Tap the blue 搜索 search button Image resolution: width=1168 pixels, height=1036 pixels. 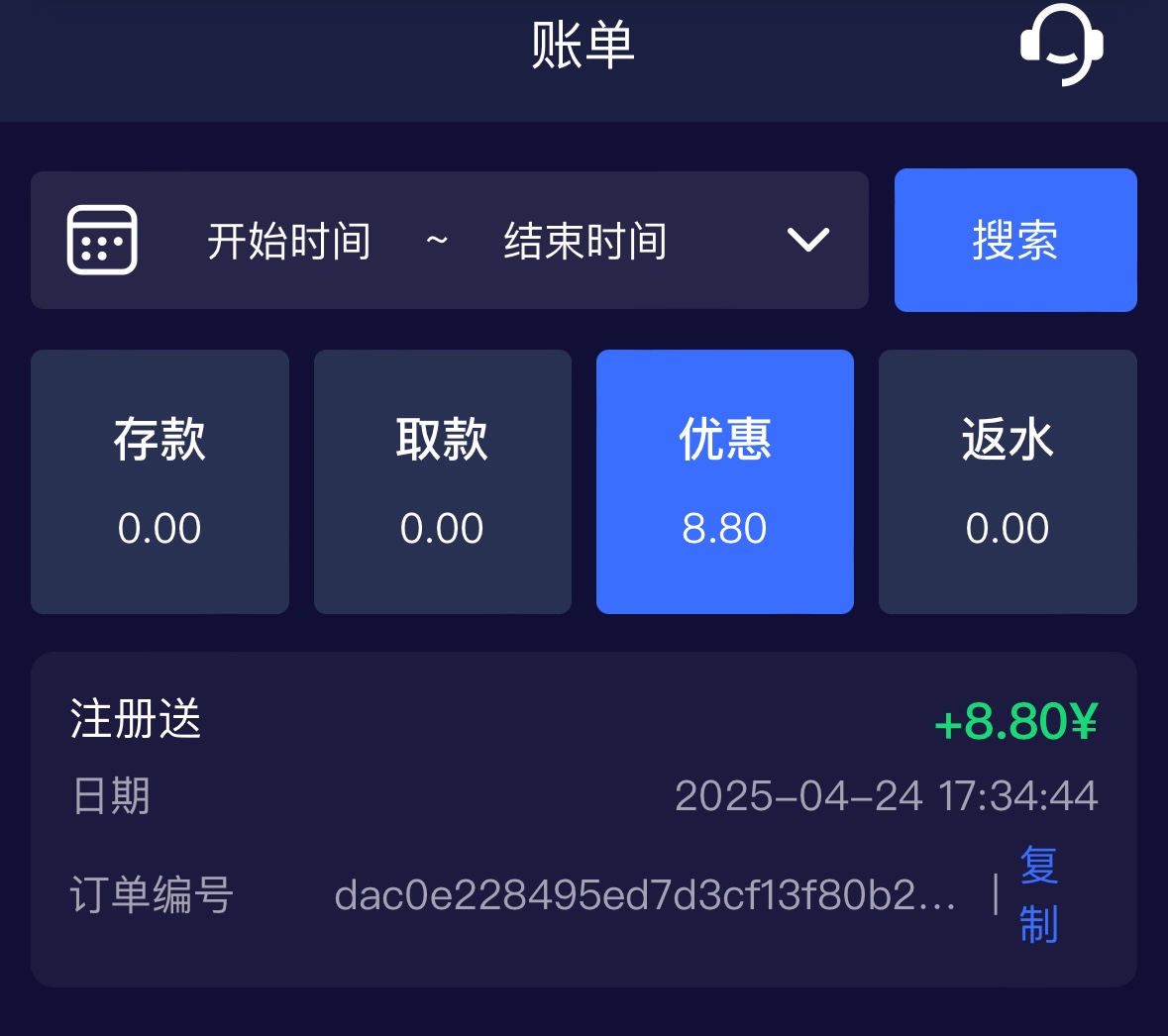click(x=1015, y=241)
